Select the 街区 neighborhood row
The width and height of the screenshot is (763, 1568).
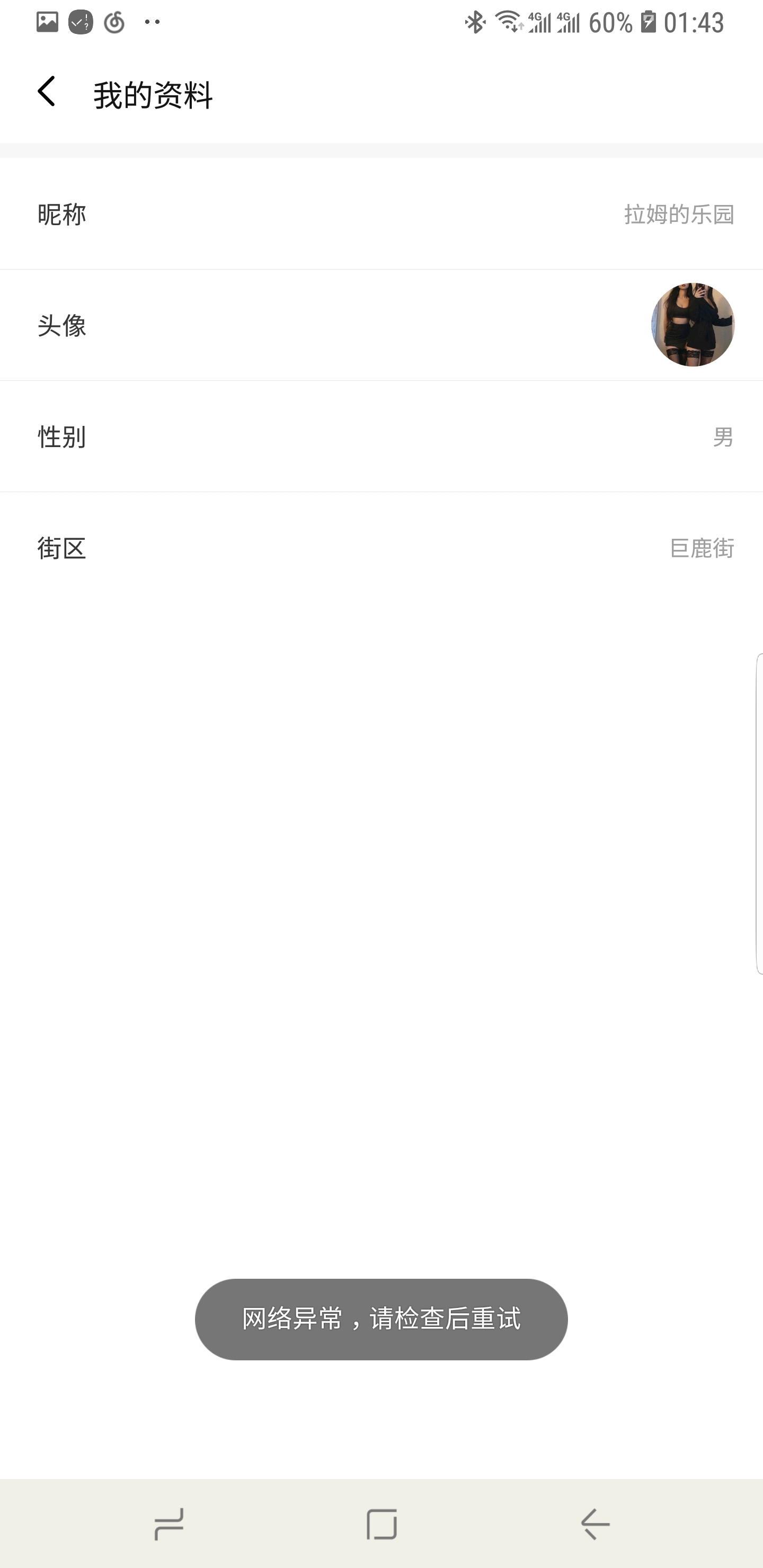coord(381,548)
